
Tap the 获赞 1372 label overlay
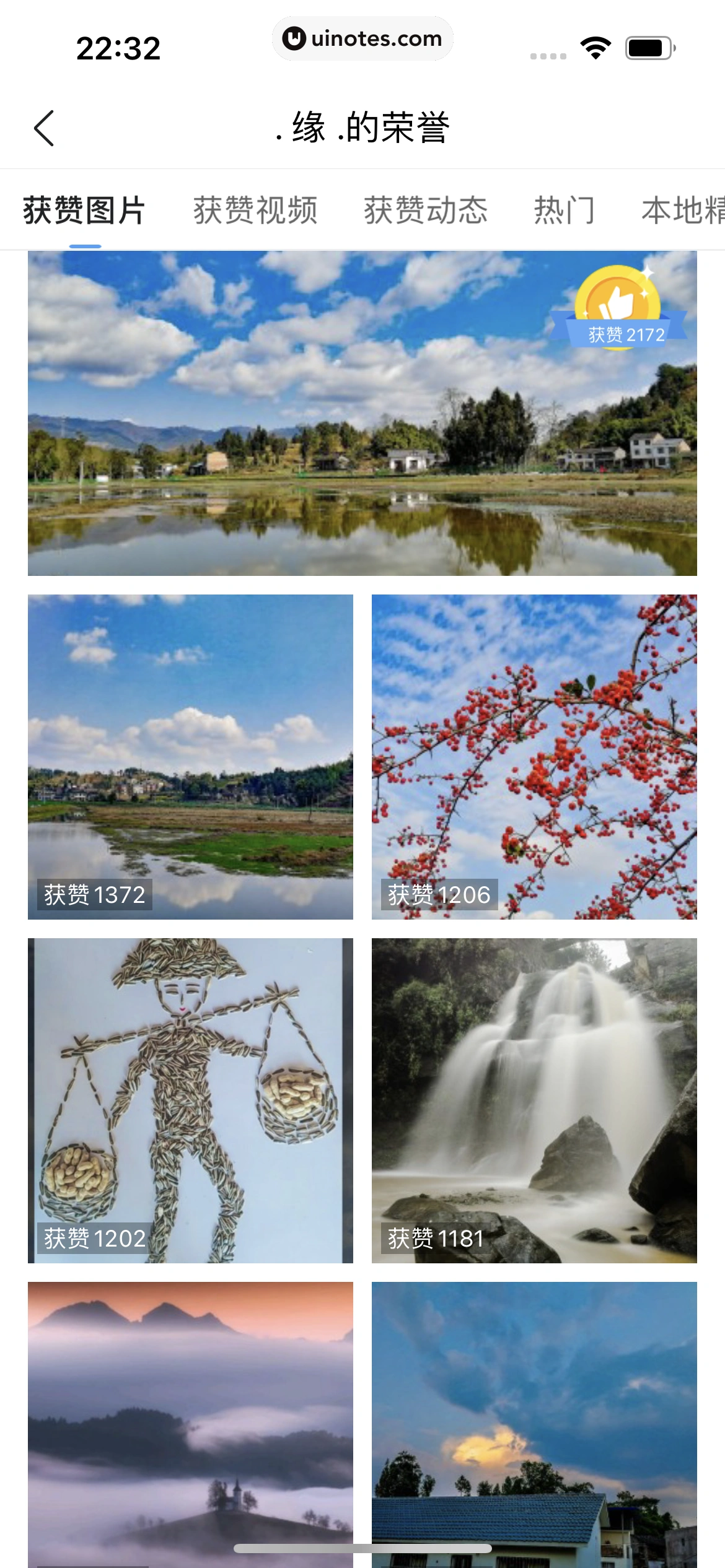click(x=94, y=894)
